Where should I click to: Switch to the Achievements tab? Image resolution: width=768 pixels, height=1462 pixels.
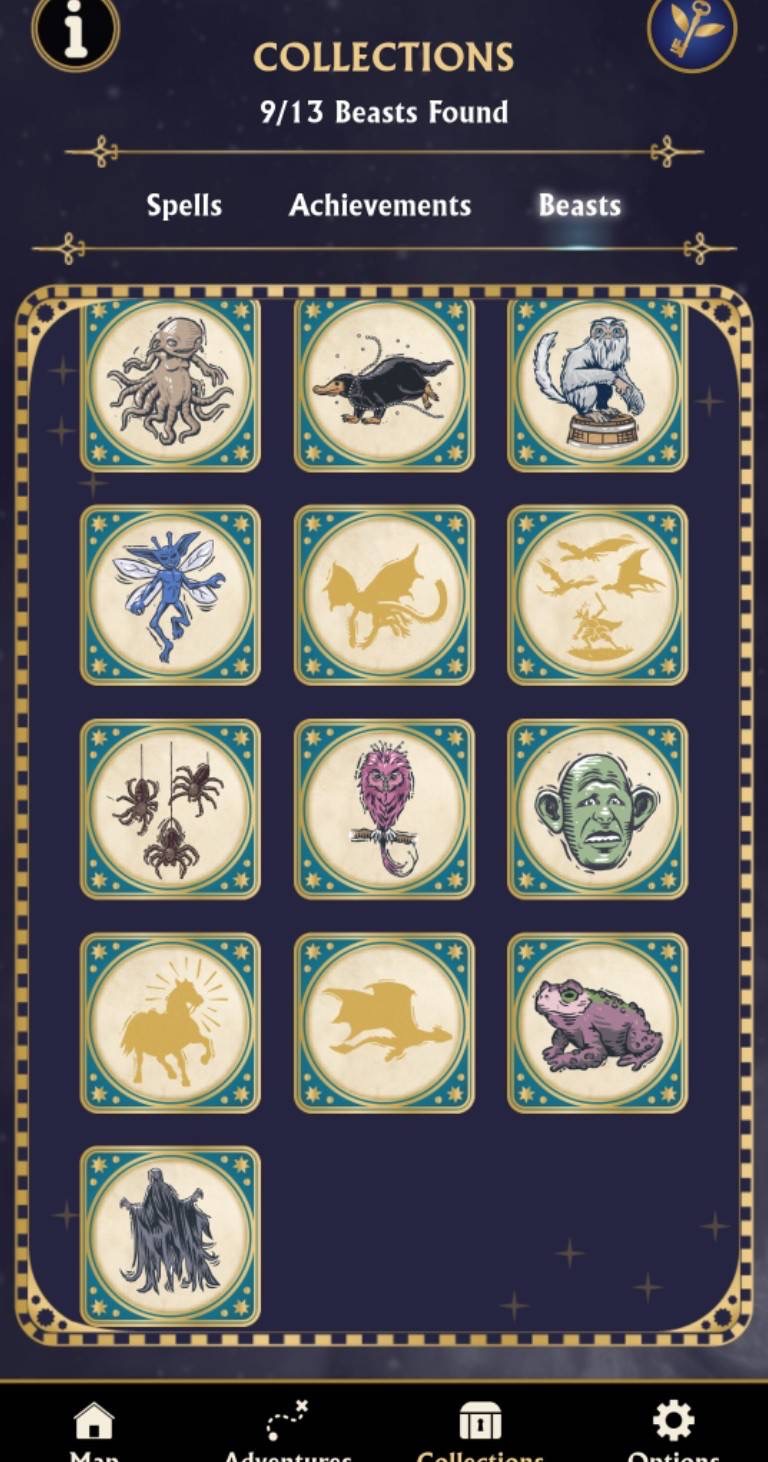tap(380, 205)
